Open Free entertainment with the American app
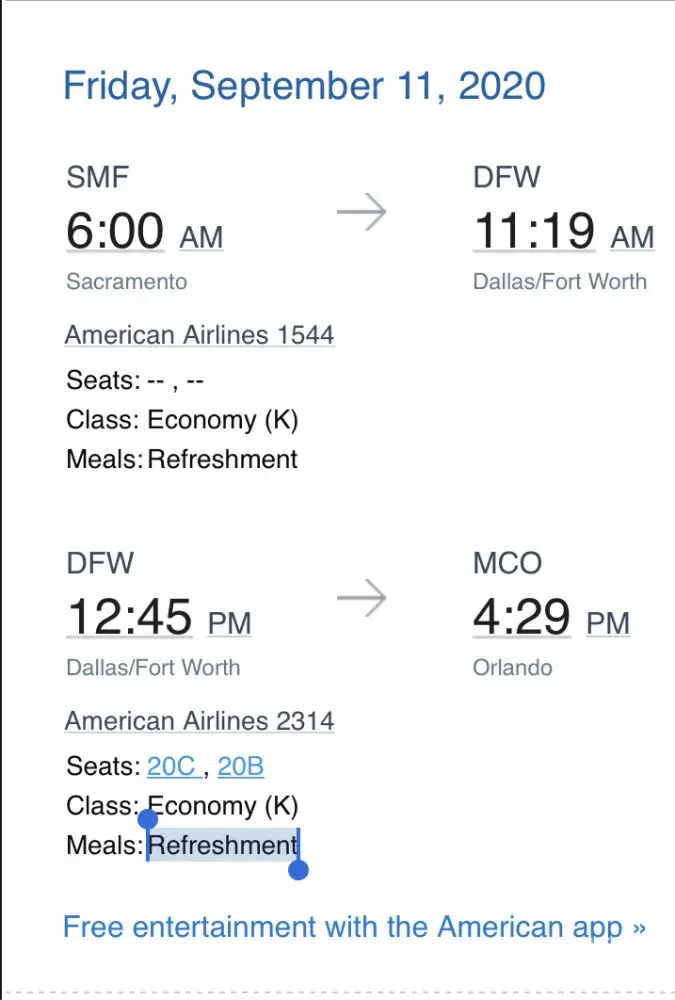Viewport: 675px width, 1000px height. tap(354, 927)
